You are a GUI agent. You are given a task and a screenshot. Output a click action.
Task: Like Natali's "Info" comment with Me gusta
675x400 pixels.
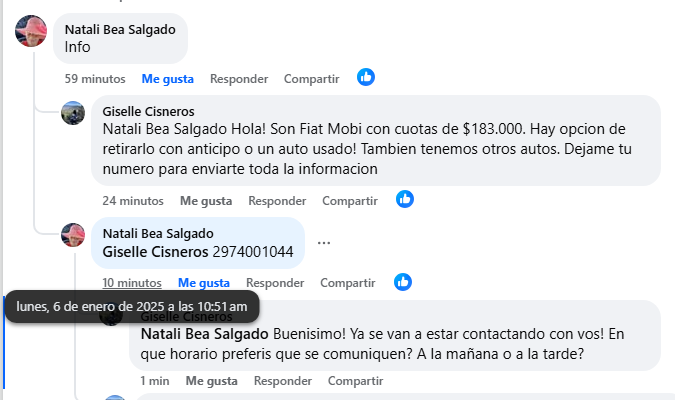167,78
